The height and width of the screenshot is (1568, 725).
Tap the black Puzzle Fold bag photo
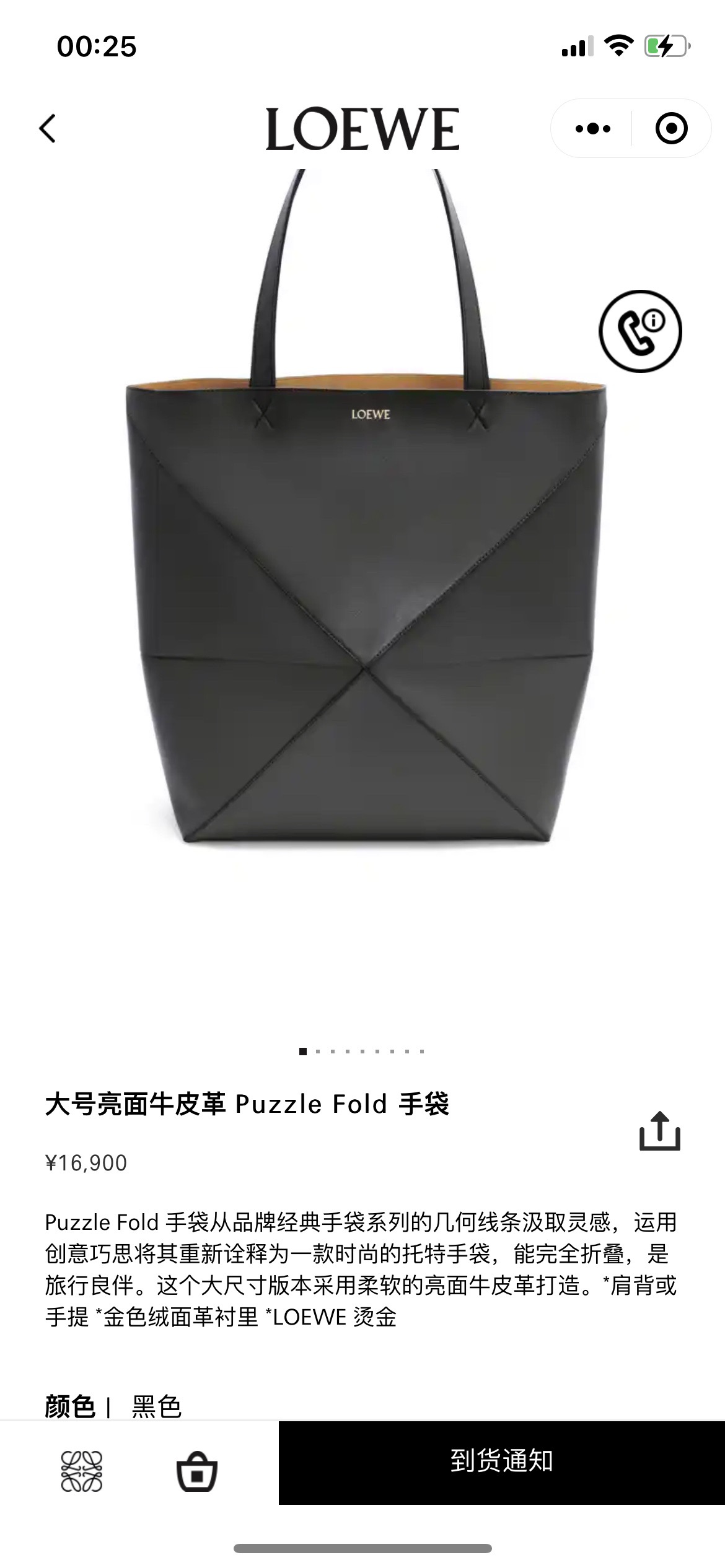point(362,619)
